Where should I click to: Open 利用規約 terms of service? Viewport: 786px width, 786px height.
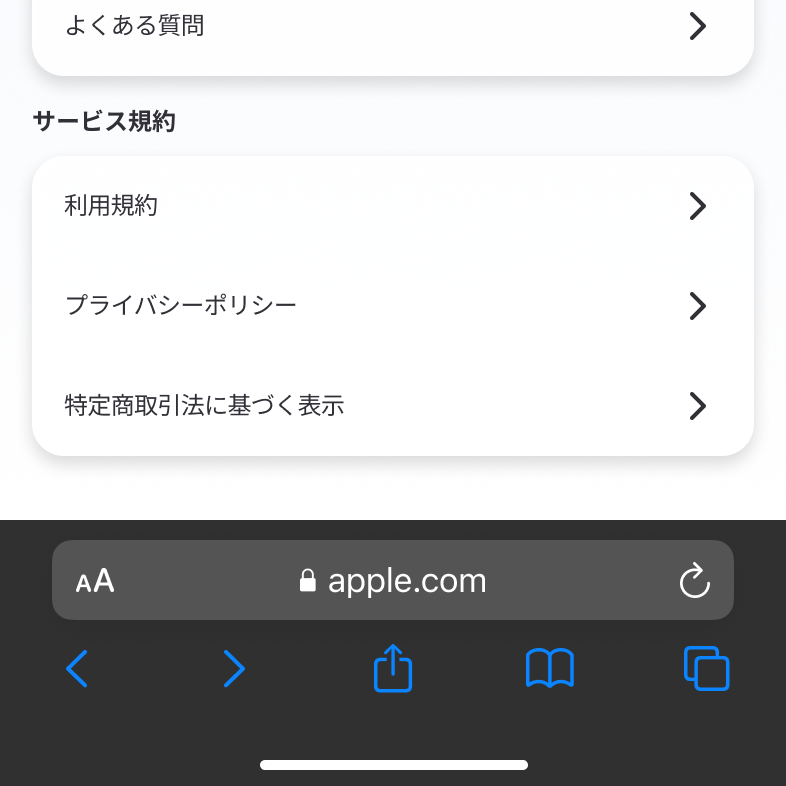[392, 206]
